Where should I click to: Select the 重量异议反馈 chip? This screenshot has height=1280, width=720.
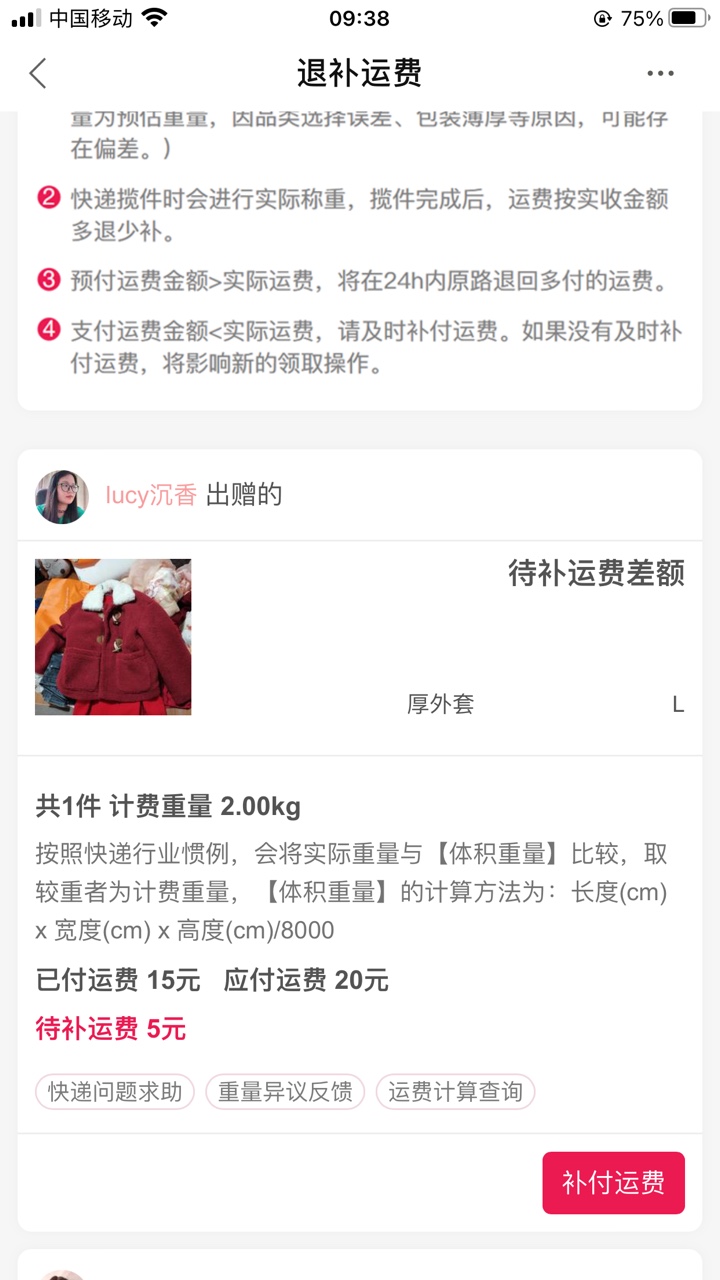click(285, 1092)
